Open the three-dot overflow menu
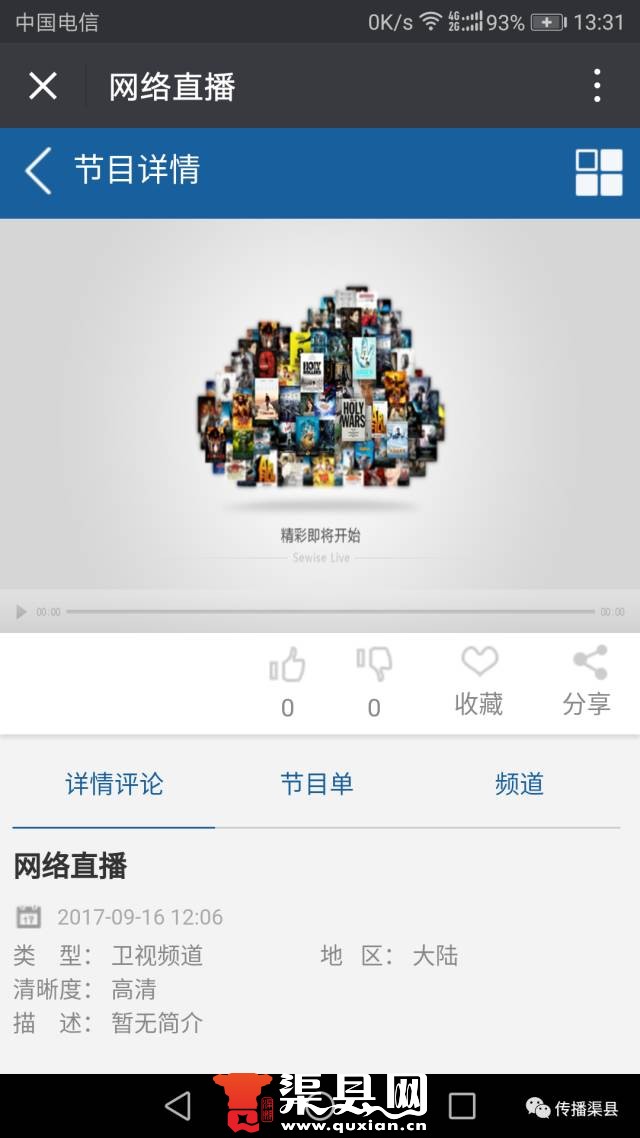The height and width of the screenshot is (1138, 640). [x=597, y=86]
